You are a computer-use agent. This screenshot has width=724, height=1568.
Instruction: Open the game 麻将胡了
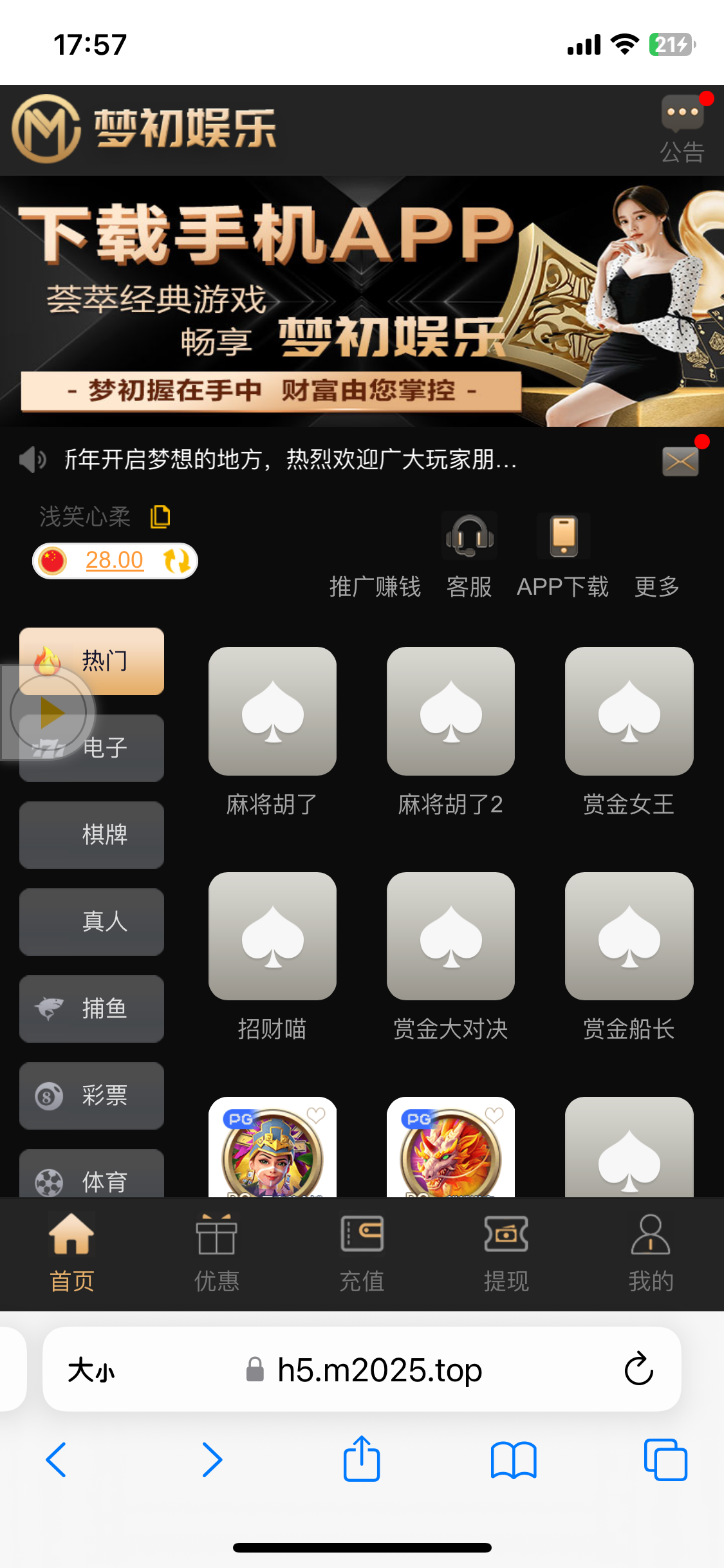tap(272, 712)
